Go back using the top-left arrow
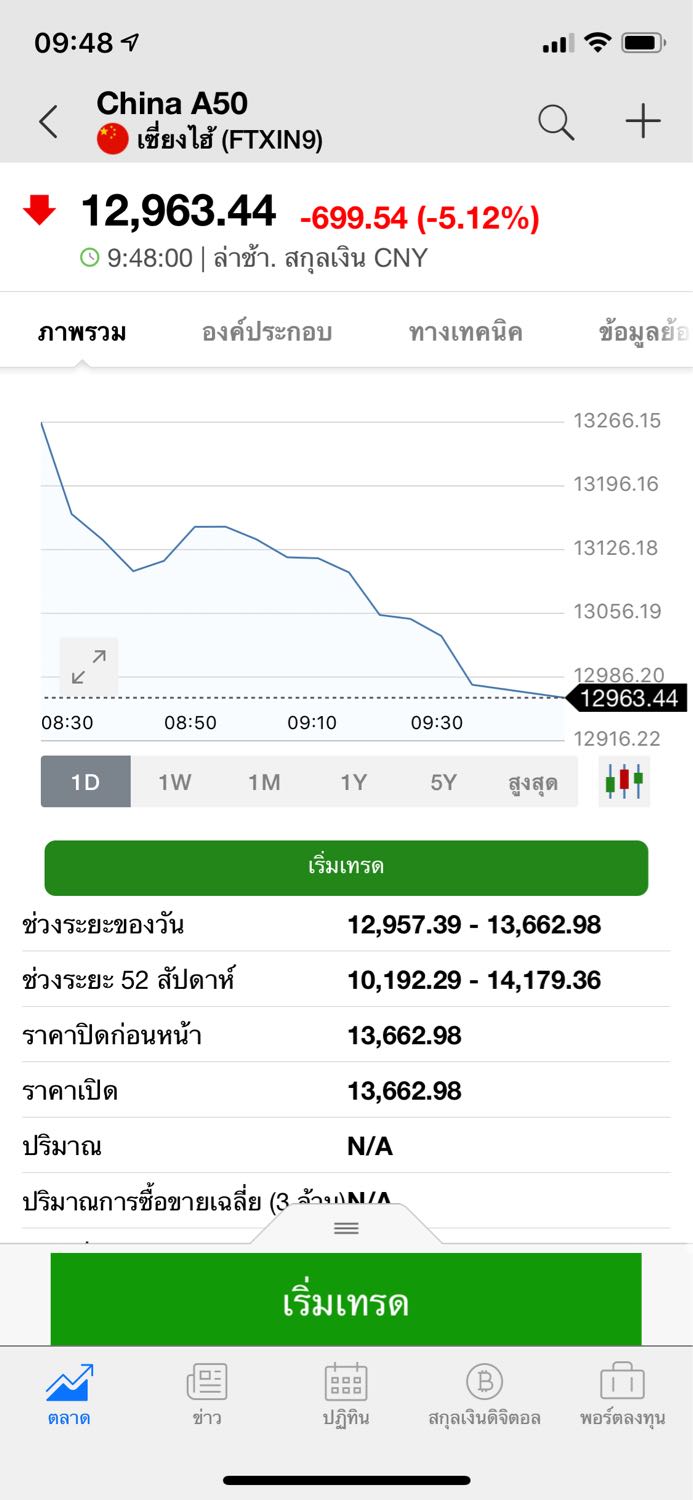The width and height of the screenshot is (693, 1500). [48, 122]
